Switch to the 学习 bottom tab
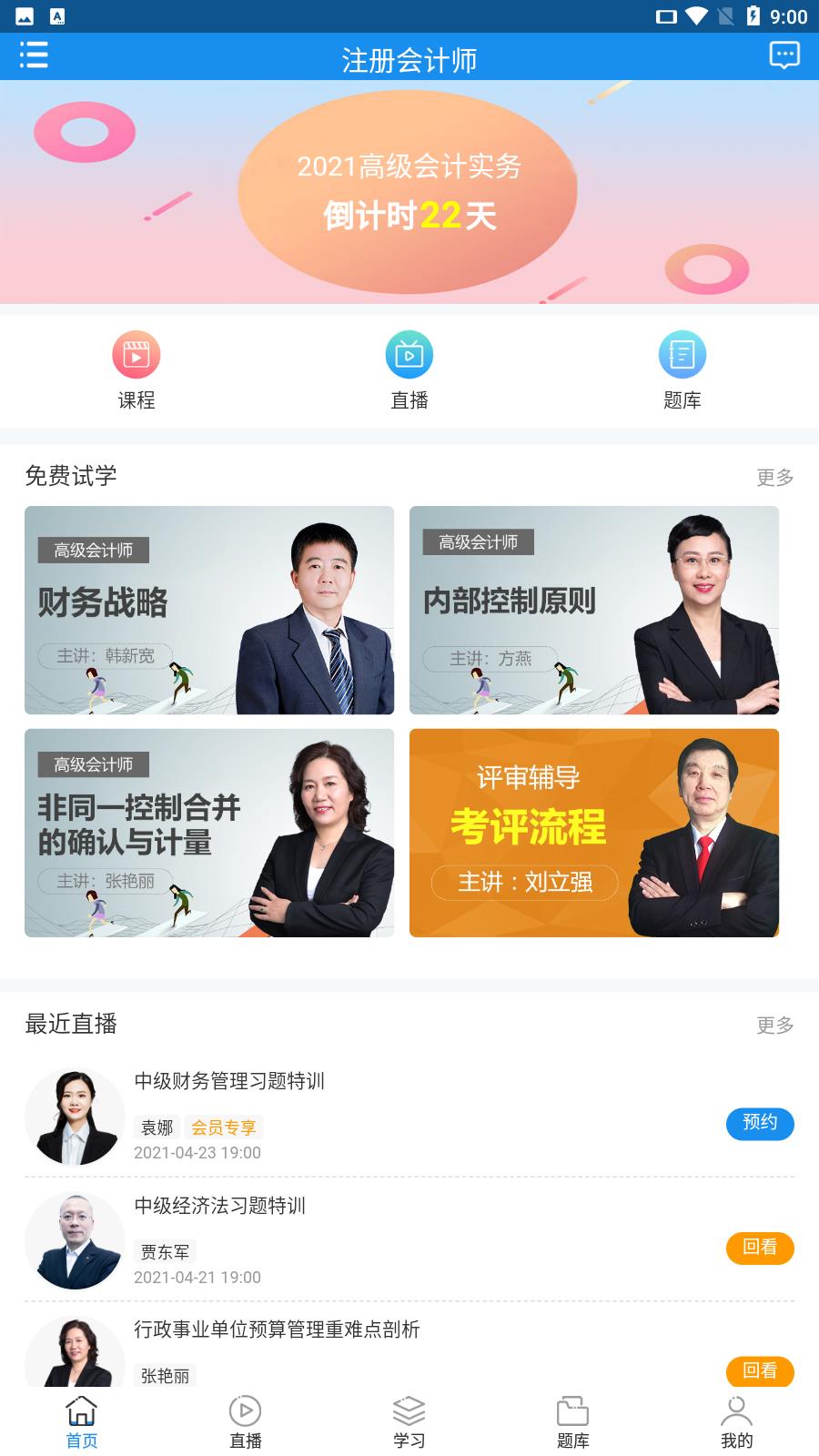Viewport: 819px width, 1456px height. 409,1421
